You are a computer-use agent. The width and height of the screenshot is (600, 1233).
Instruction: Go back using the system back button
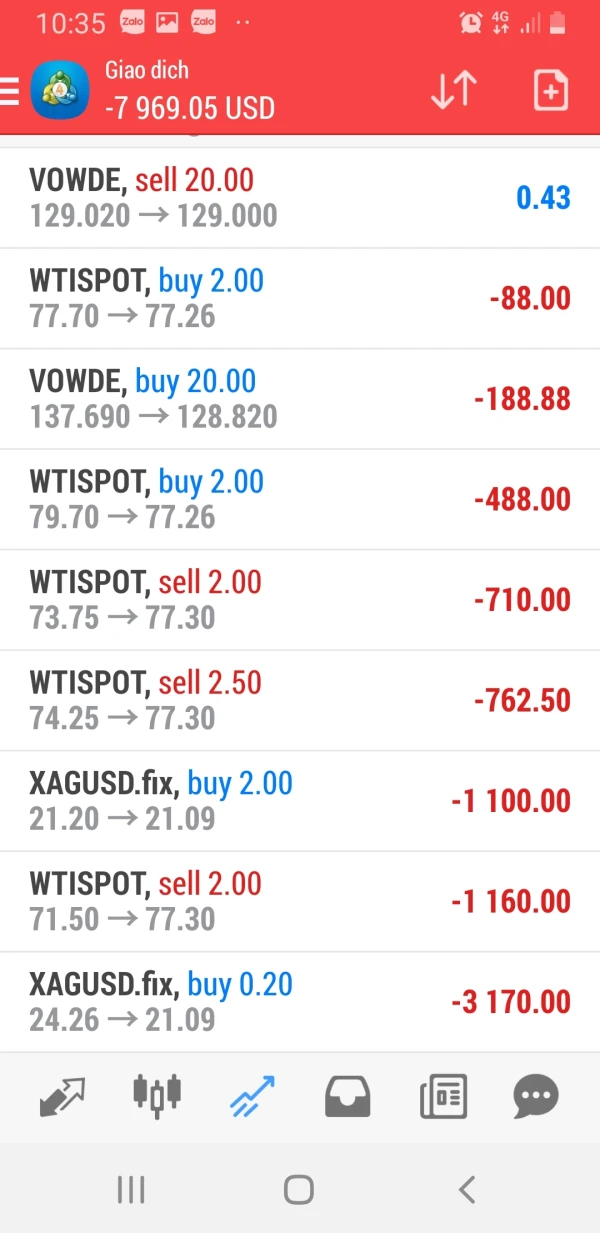click(x=466, y=1189)
